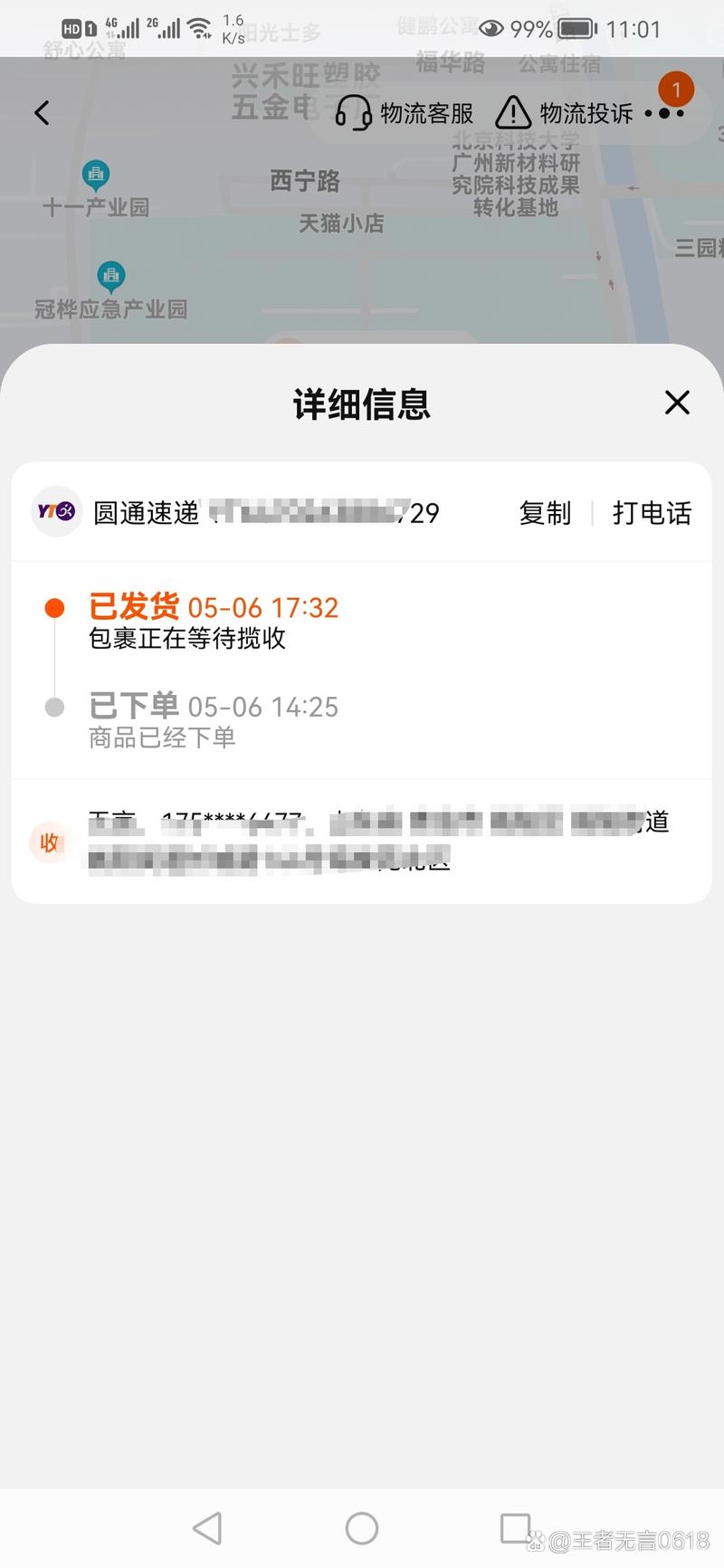Viewport: 724px width, 1568px height.
Task: Tap the 收 receiver address badge icon
Action: coord(50,842)
